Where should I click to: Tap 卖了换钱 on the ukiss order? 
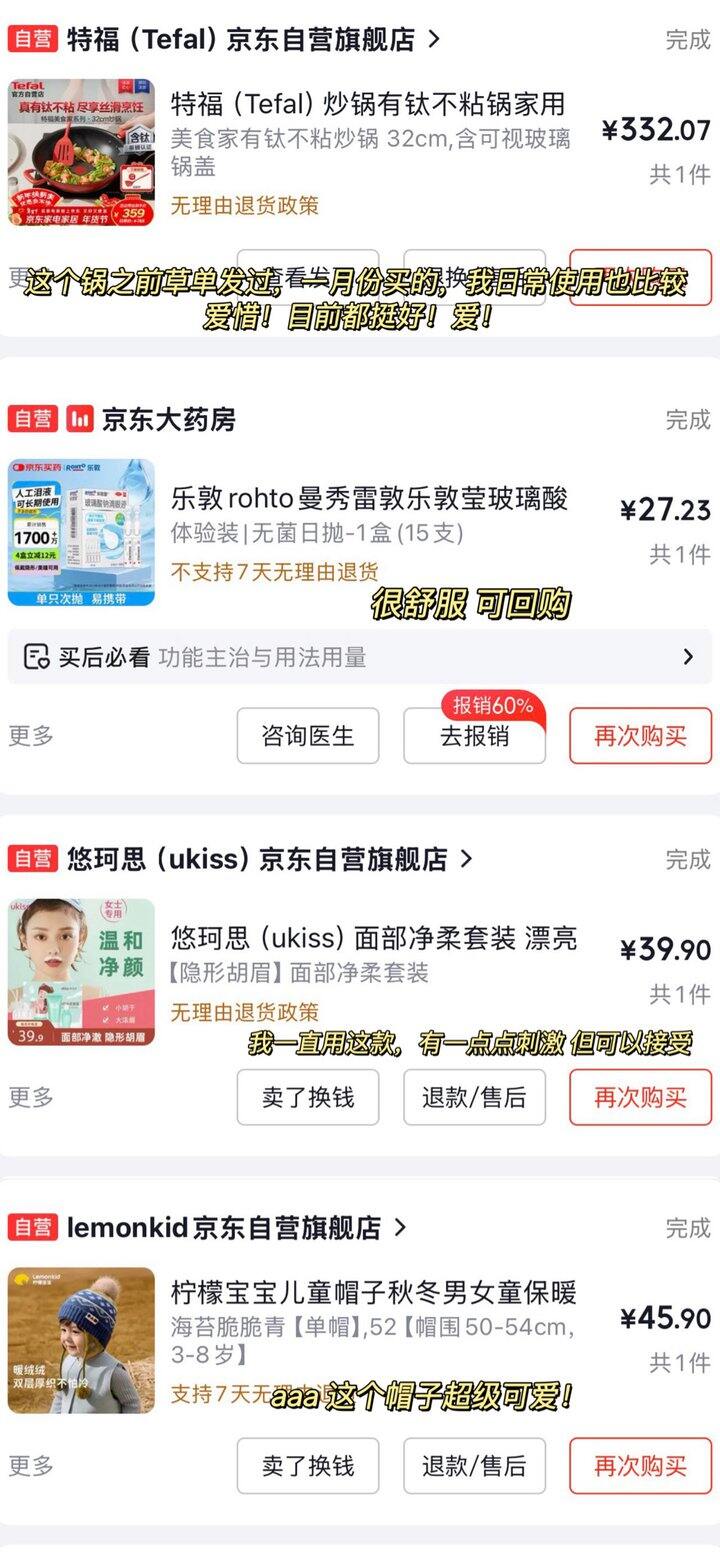click(x=308, y=1097)
